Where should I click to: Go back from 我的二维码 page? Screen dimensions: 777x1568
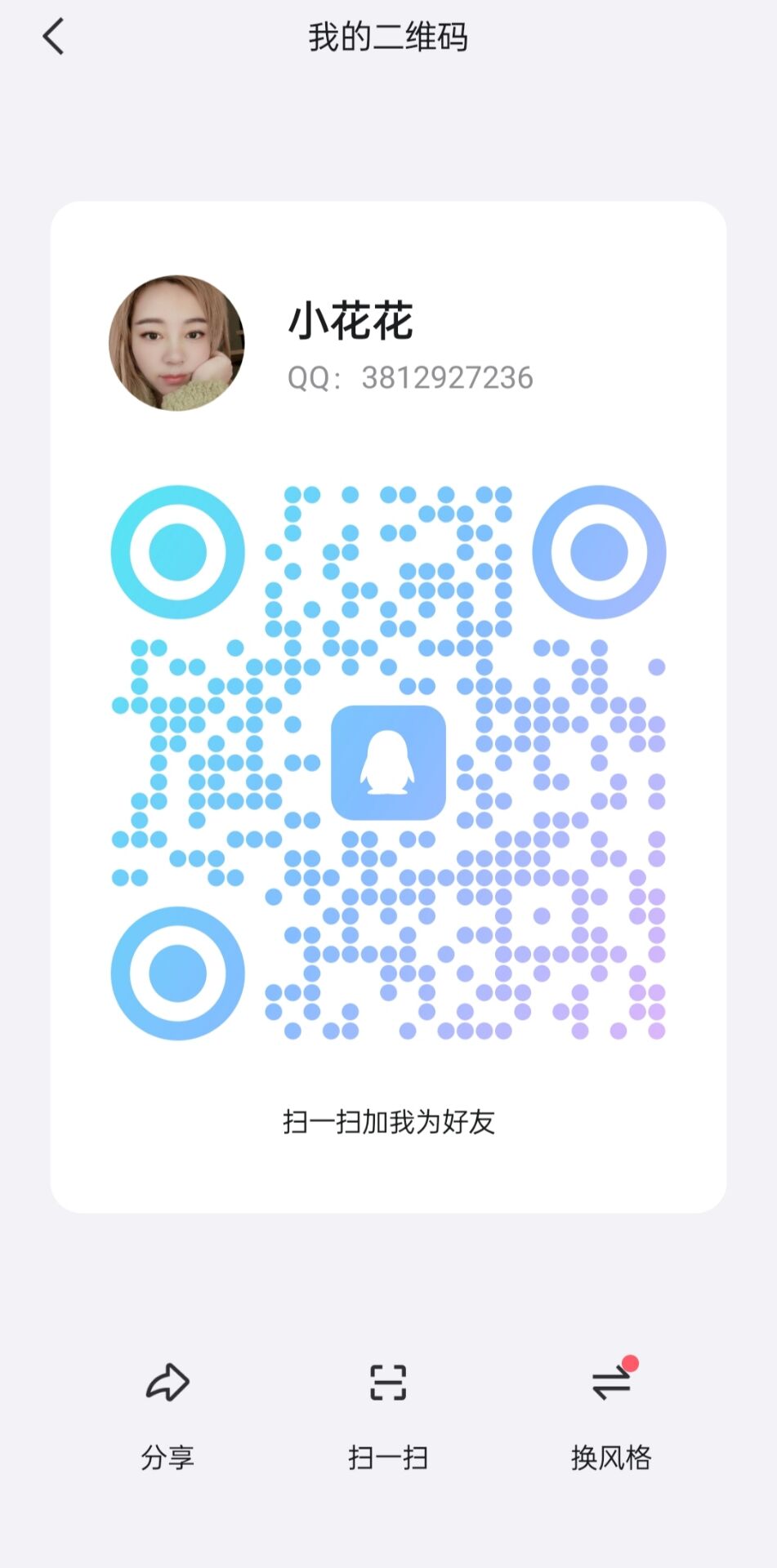point(54,38)
